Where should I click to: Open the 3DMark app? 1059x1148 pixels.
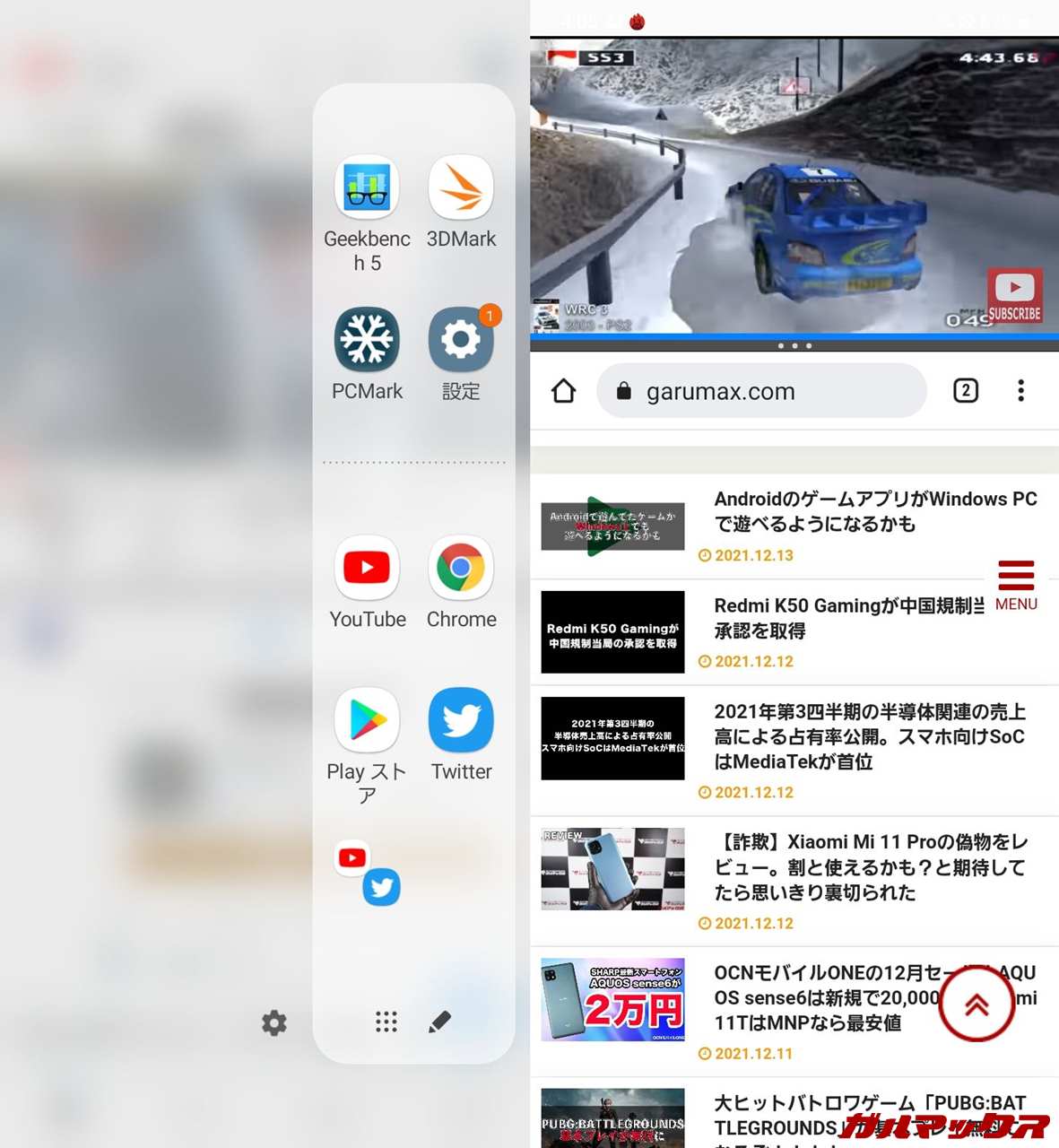pos(461,187)
